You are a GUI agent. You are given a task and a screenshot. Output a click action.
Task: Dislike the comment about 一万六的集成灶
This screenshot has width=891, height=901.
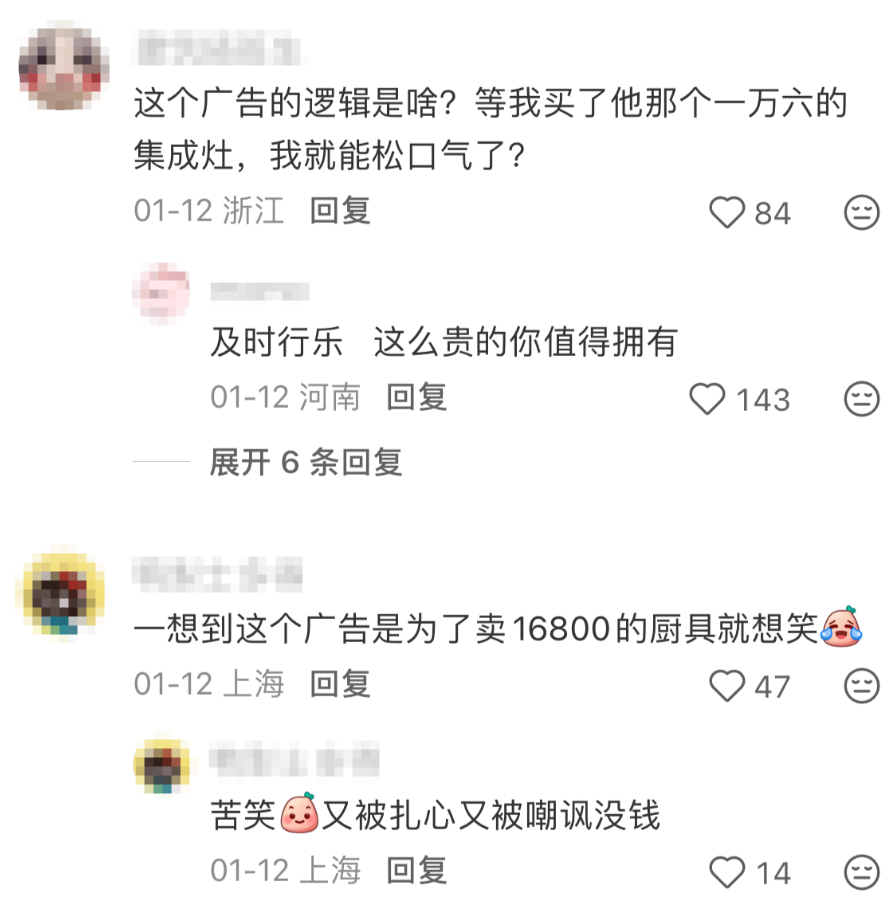(861, 212)
